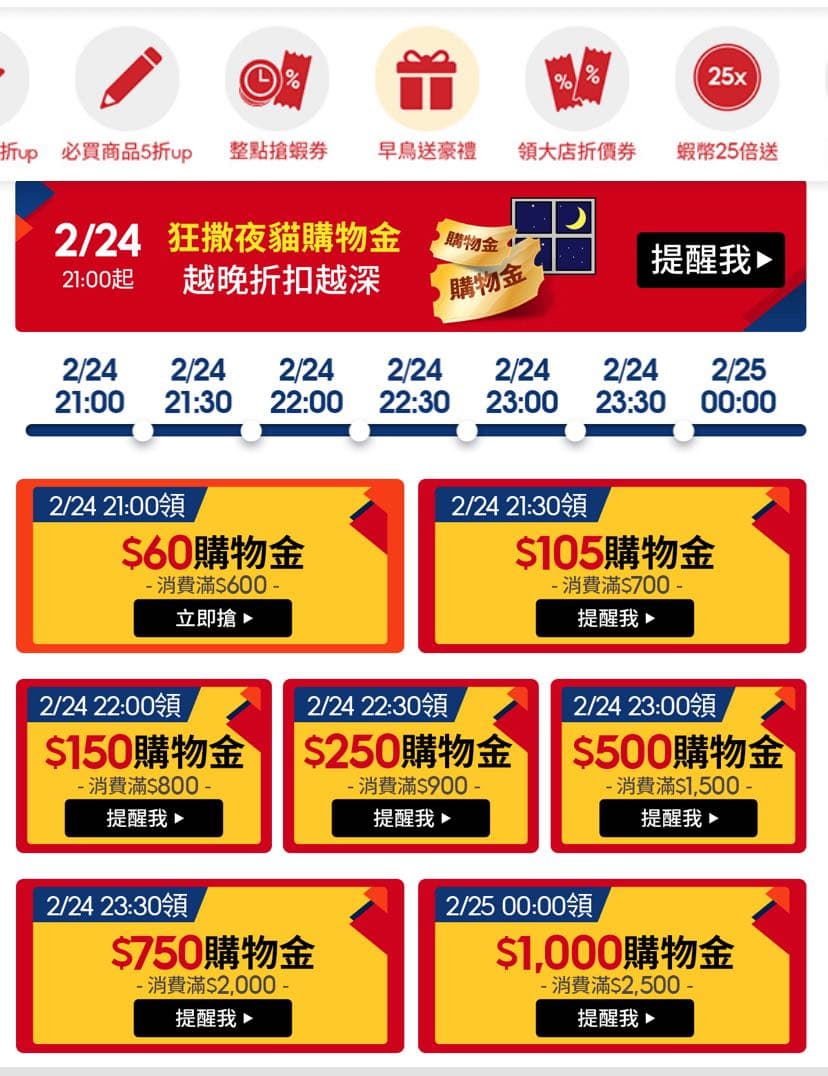Grab the $60 購物金 with 立即搶

point(213,618)
